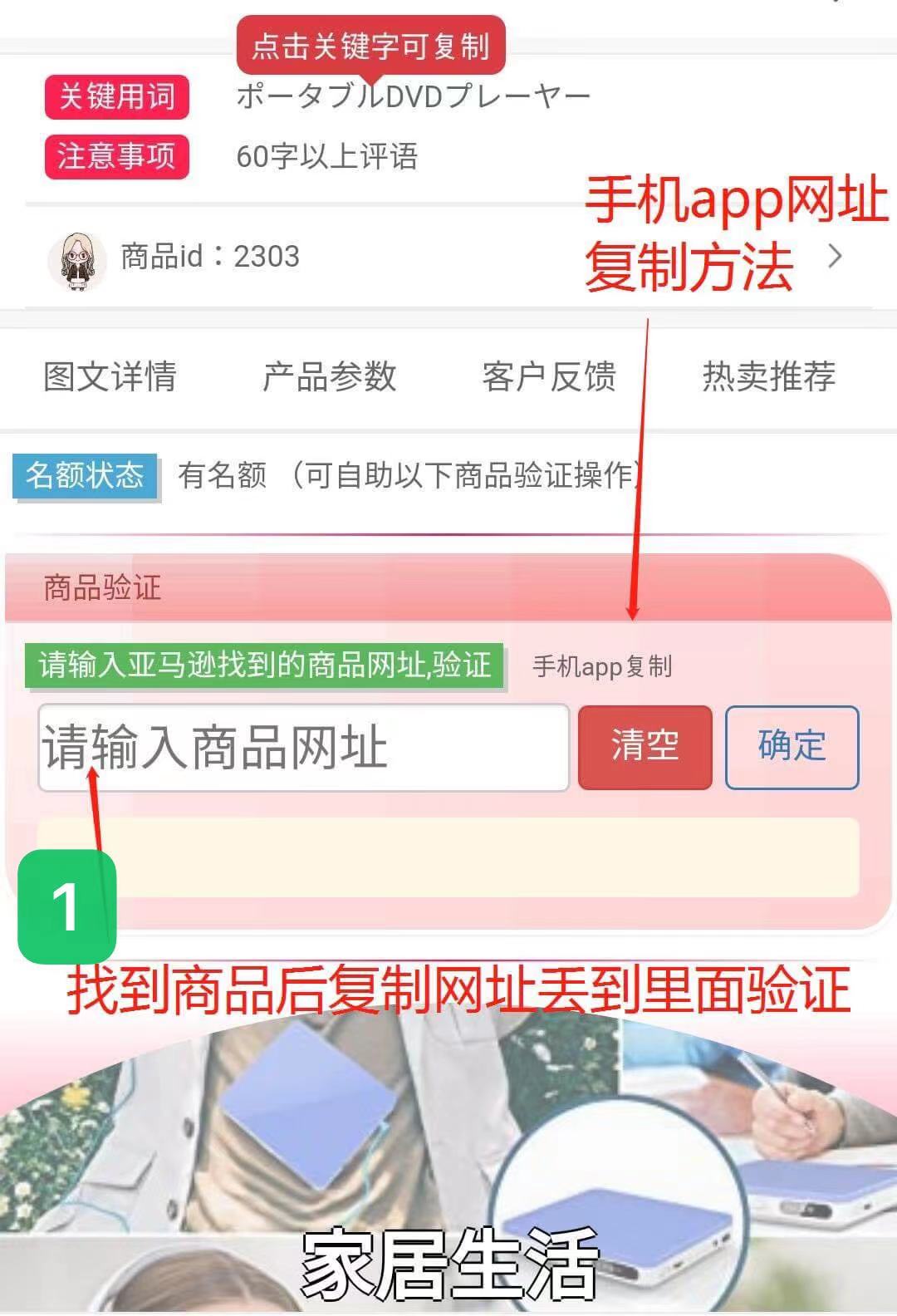
Task: Clear the URL with 清空 button
Action: (x=645, y=747)
